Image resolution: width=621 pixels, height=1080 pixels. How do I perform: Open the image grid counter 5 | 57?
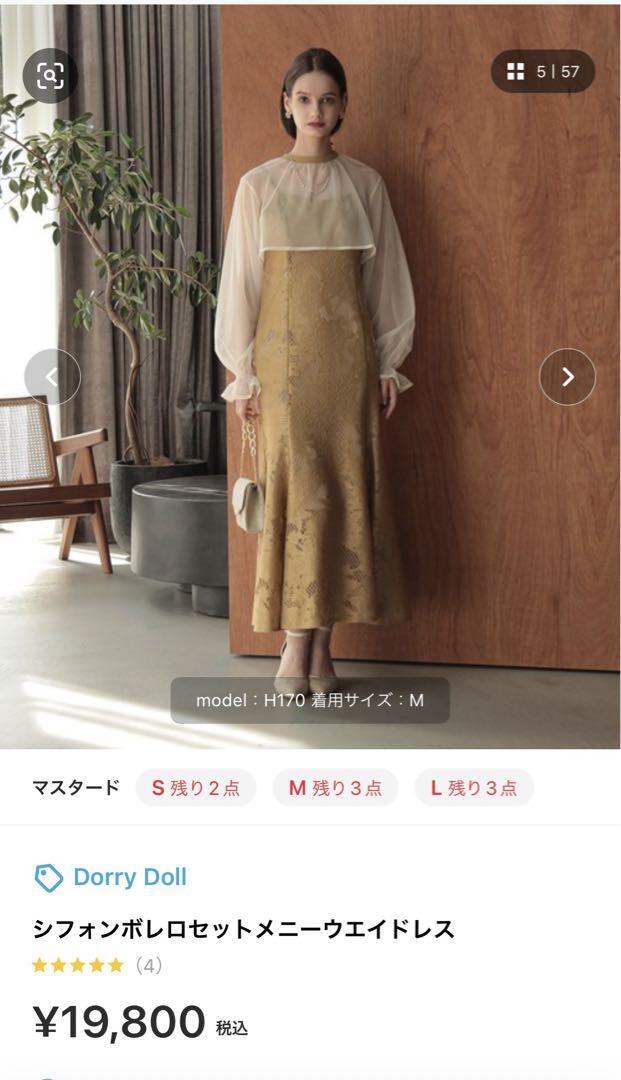[543, 71]
